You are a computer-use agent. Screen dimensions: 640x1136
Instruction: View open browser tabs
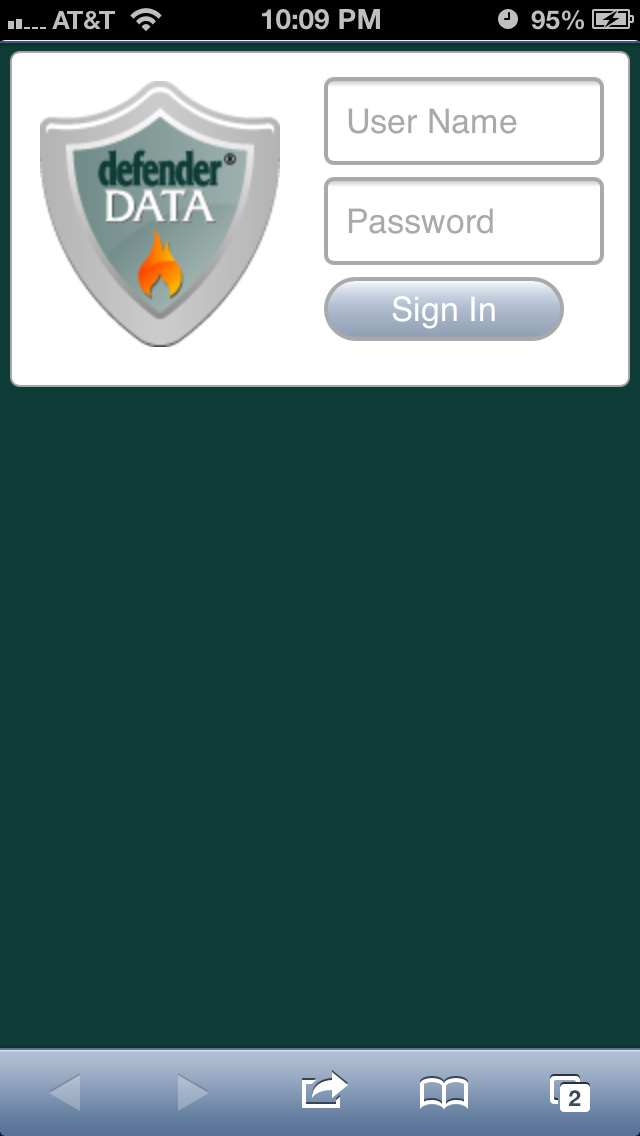click(570, 1093)
